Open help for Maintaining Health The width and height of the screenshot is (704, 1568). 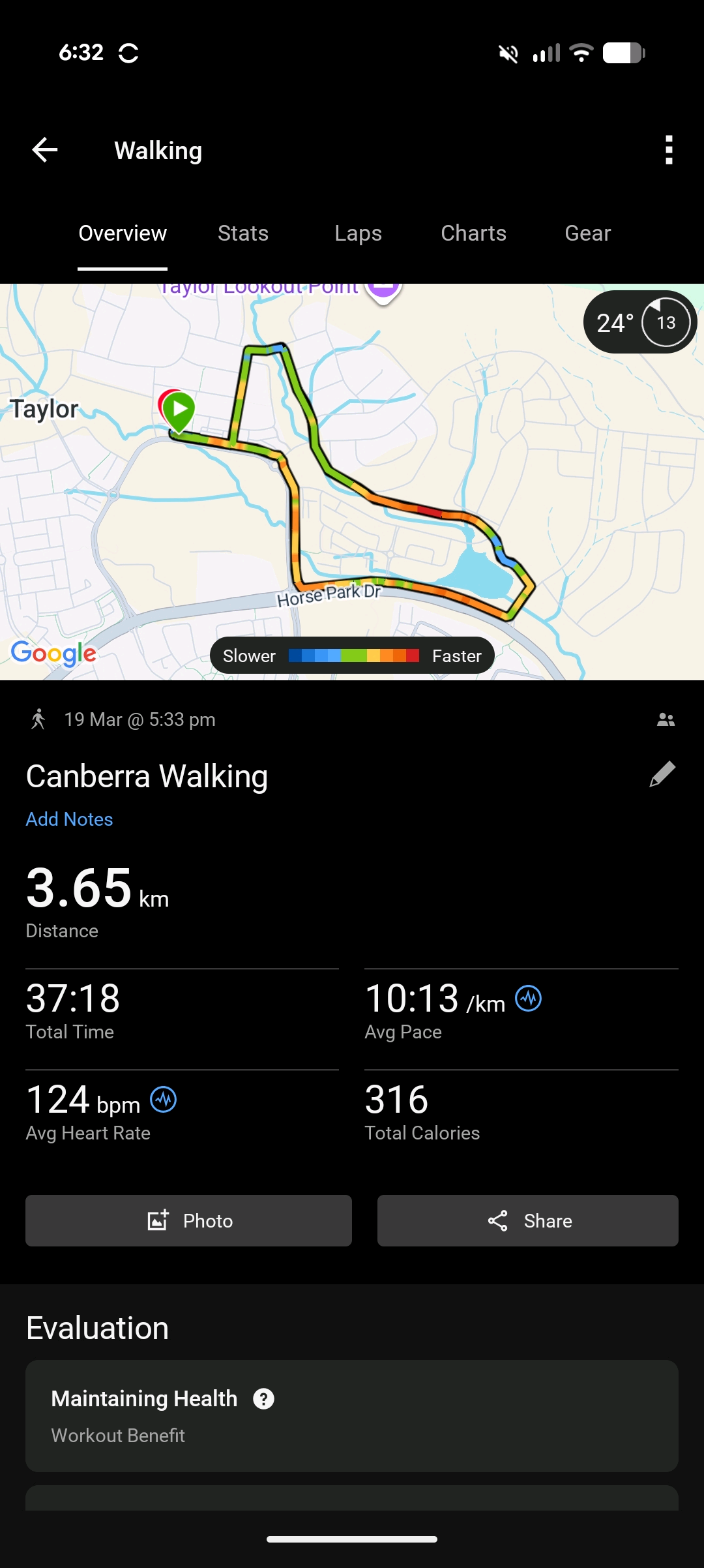point(263,1398)
